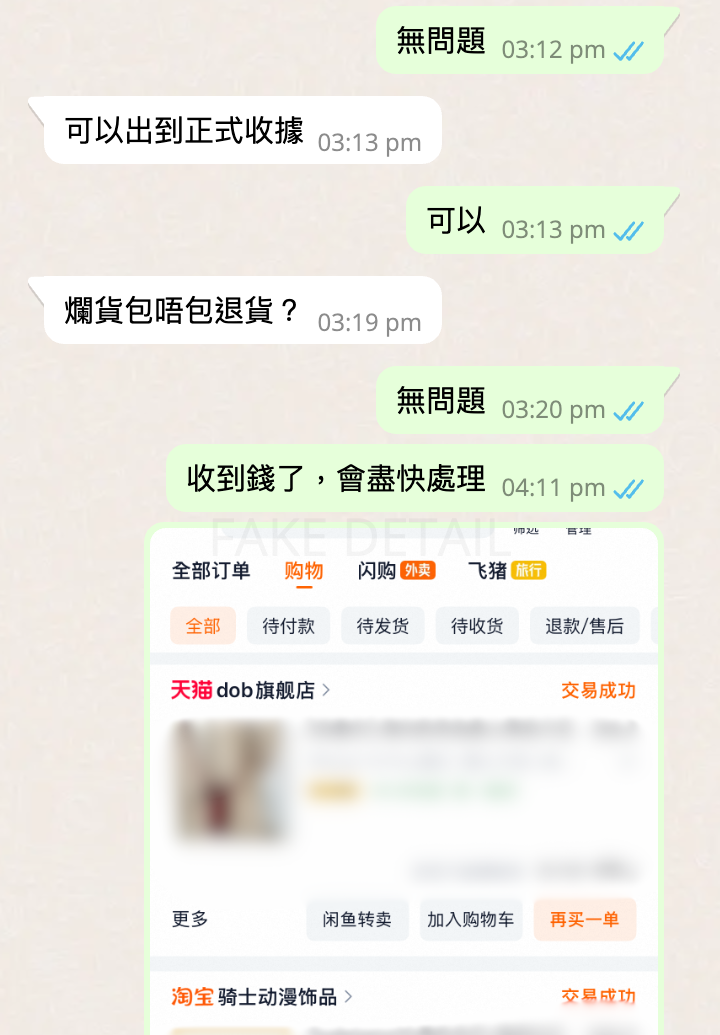Image resolution: width=720 pixels, height=1035 pixels.
Task: Open the 交易成功 order status link
Action: click(x=597, y=690)
